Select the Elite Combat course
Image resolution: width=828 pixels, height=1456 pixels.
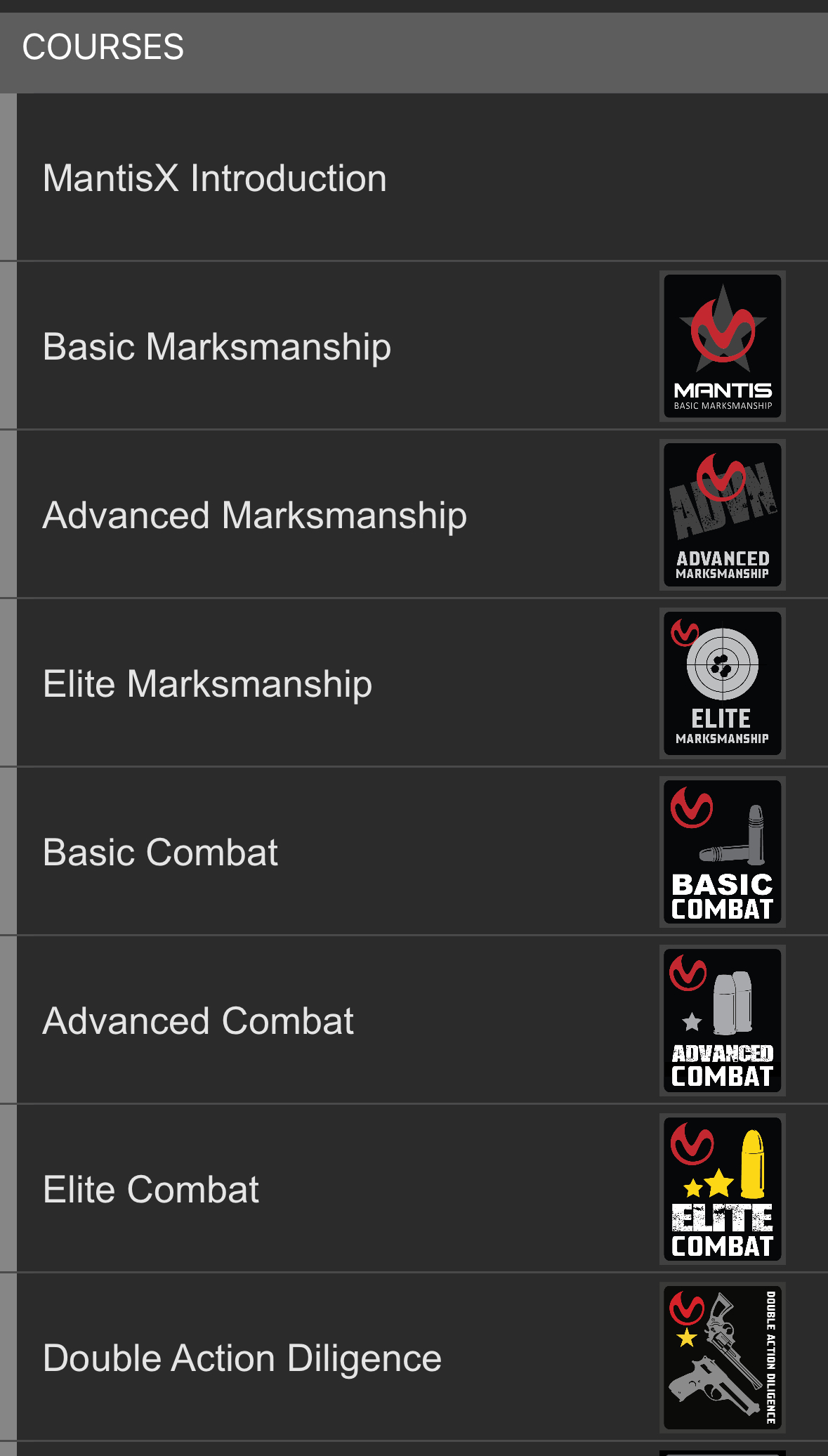152,1189
